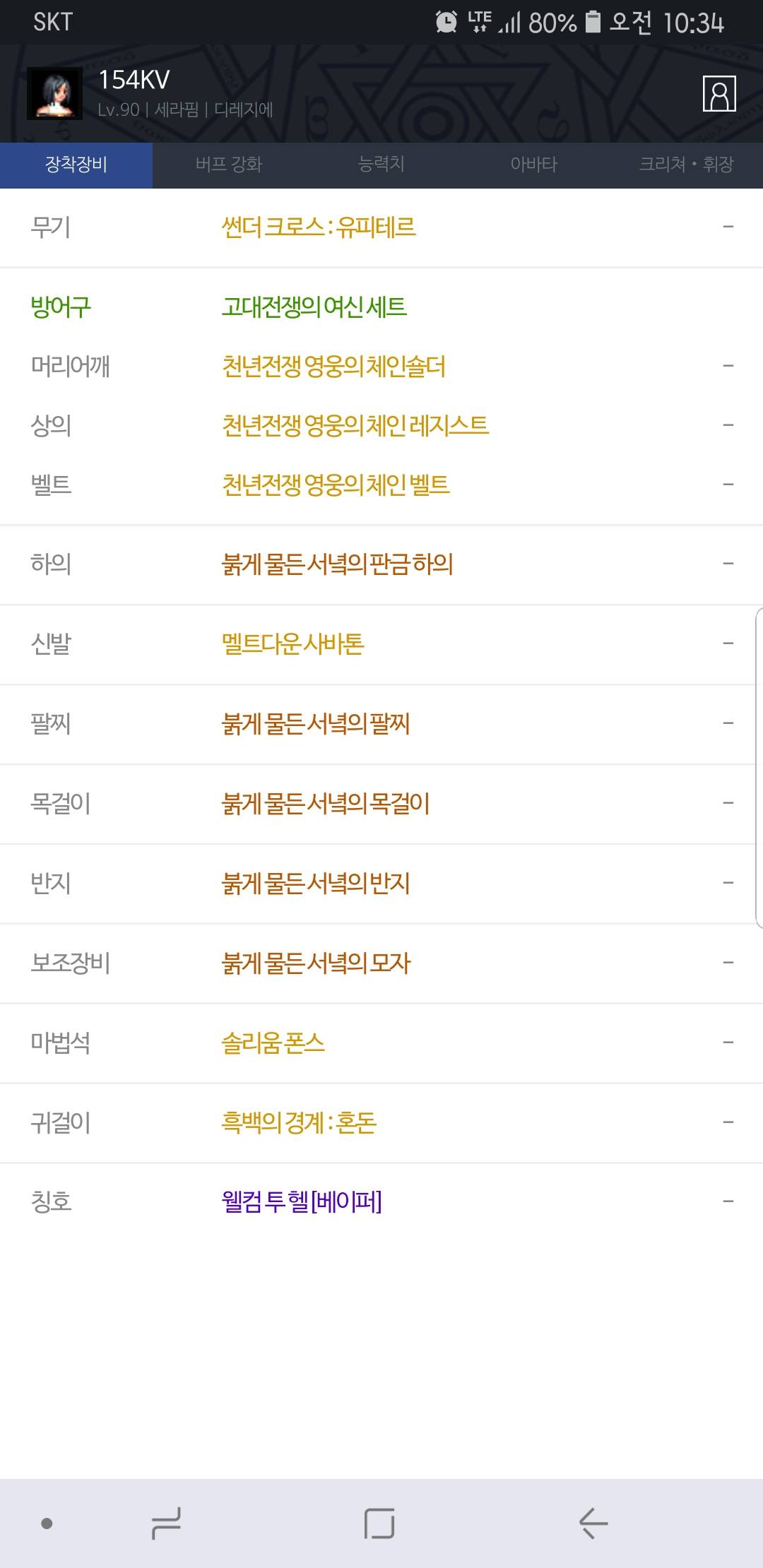The image size is (763, 1568).
Task: Open necklace 붉게 물든 서녘의 목걸이
Action: [381, 804]
